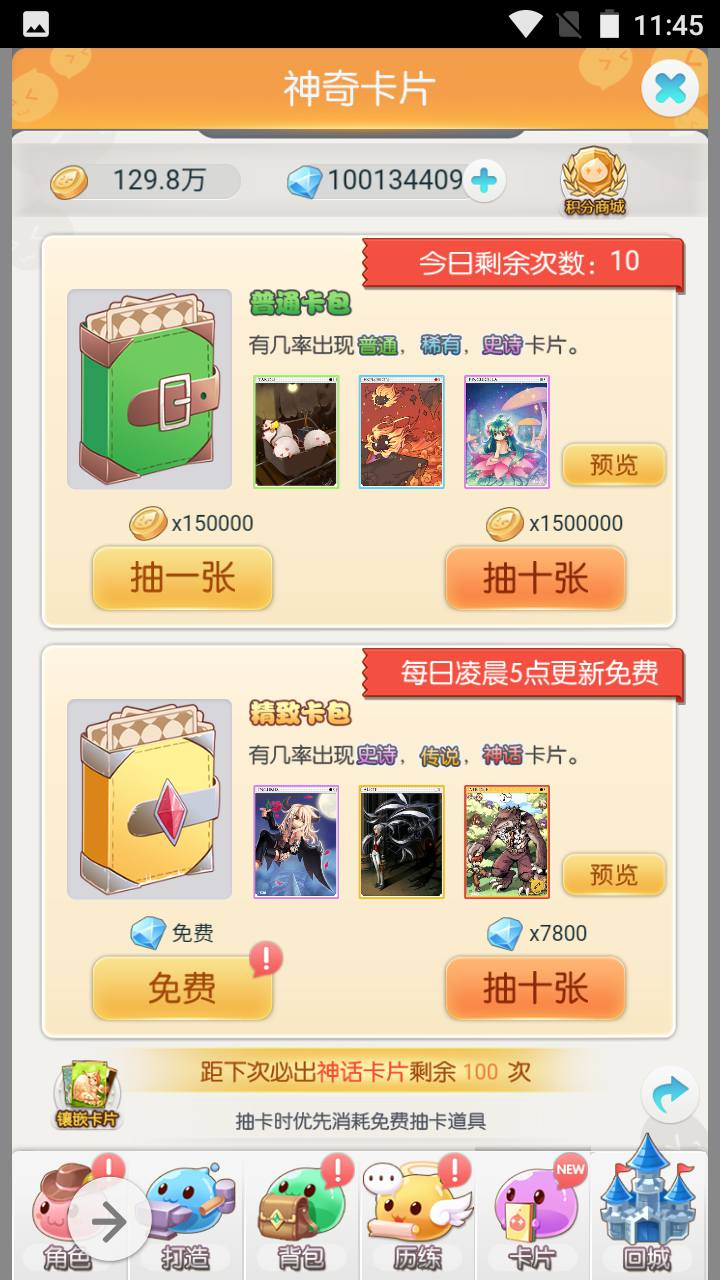Screen dimensions: 720x1280
Task: Switch to the 角色 character tab
Action: pyautogui.click(x=68, y=1214)
